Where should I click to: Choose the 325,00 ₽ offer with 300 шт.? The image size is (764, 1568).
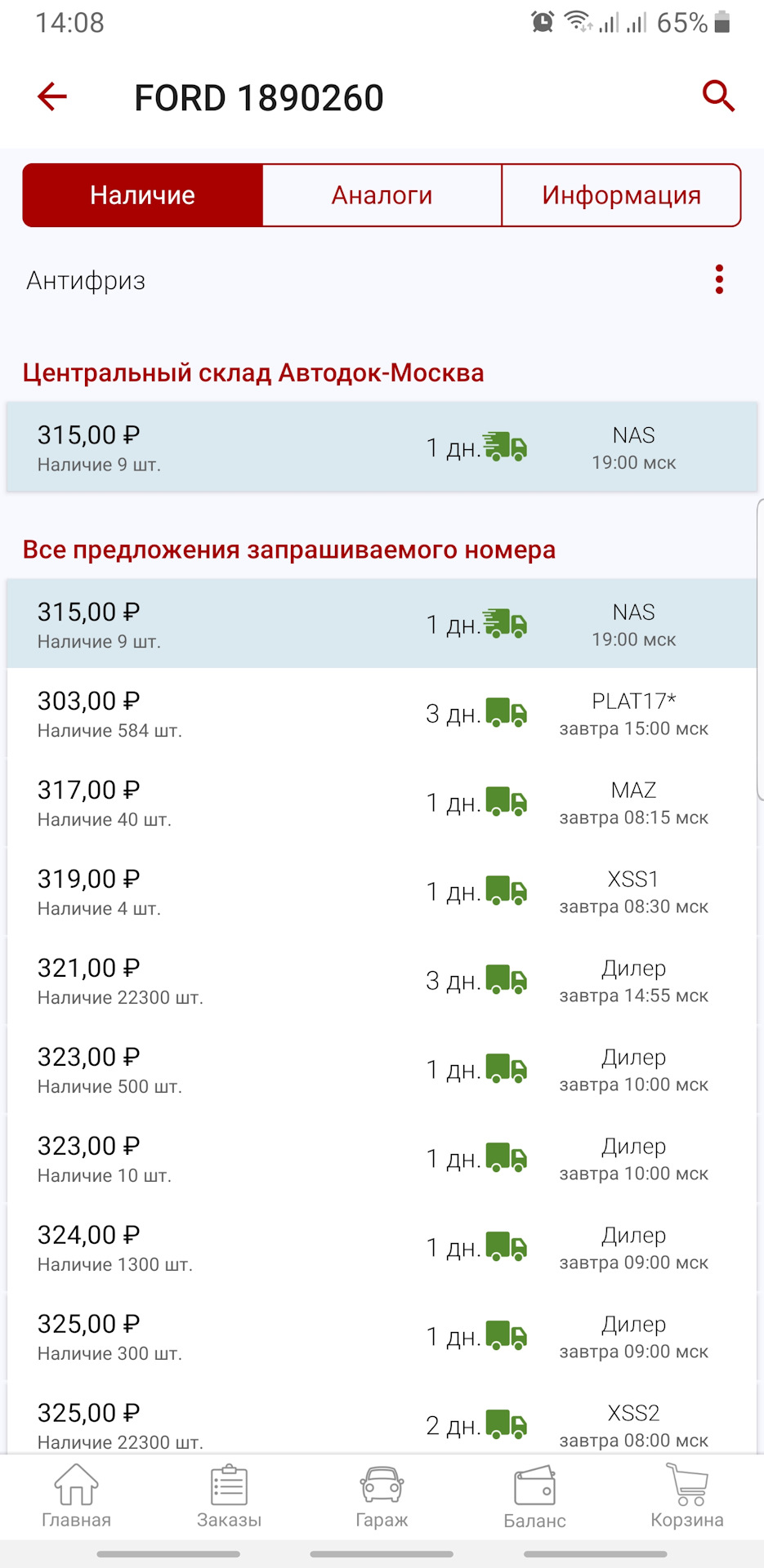point(382,1336)
